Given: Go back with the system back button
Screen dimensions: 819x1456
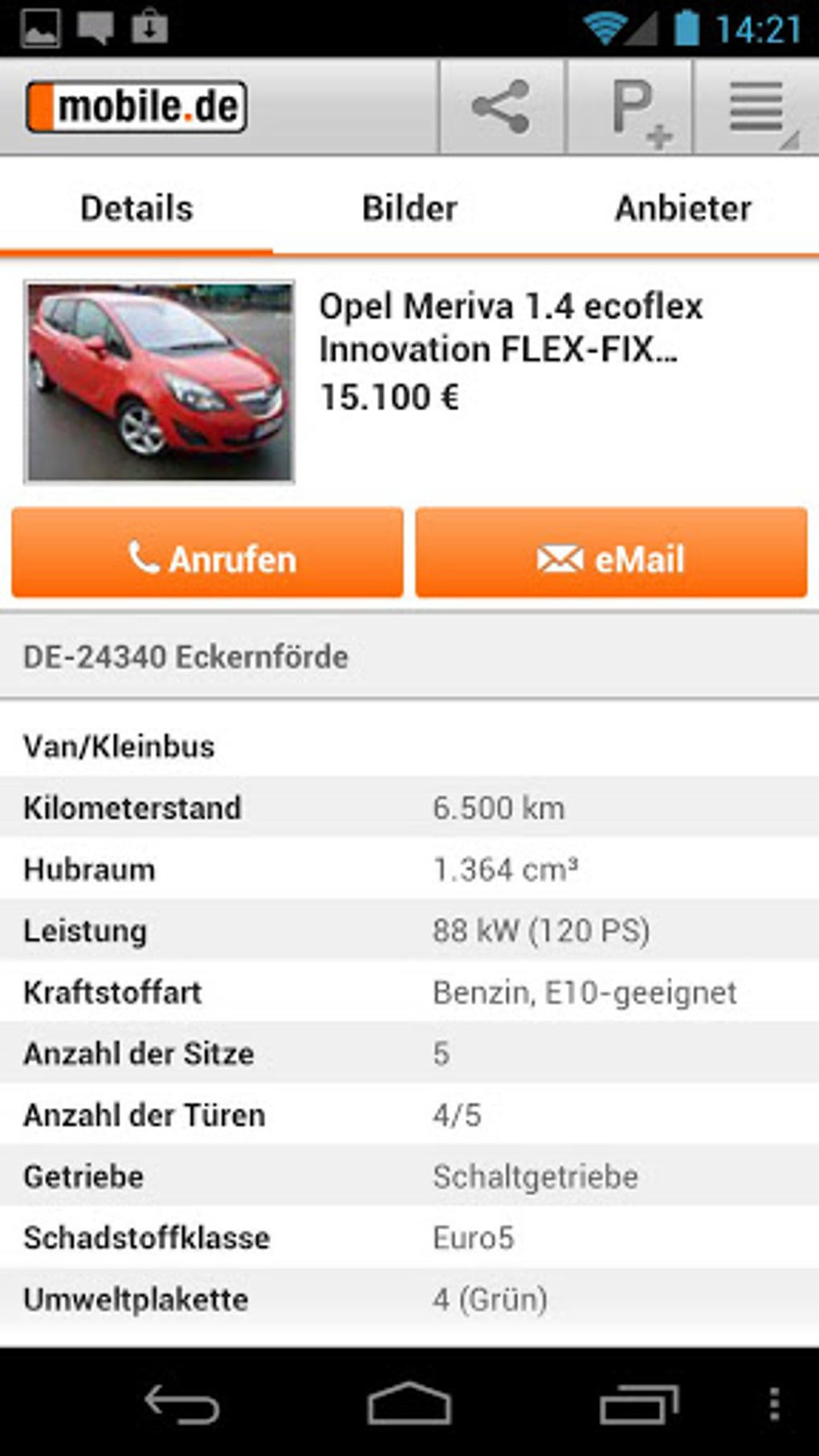Looking at the screenshot, I should [x=181, y=1404].
